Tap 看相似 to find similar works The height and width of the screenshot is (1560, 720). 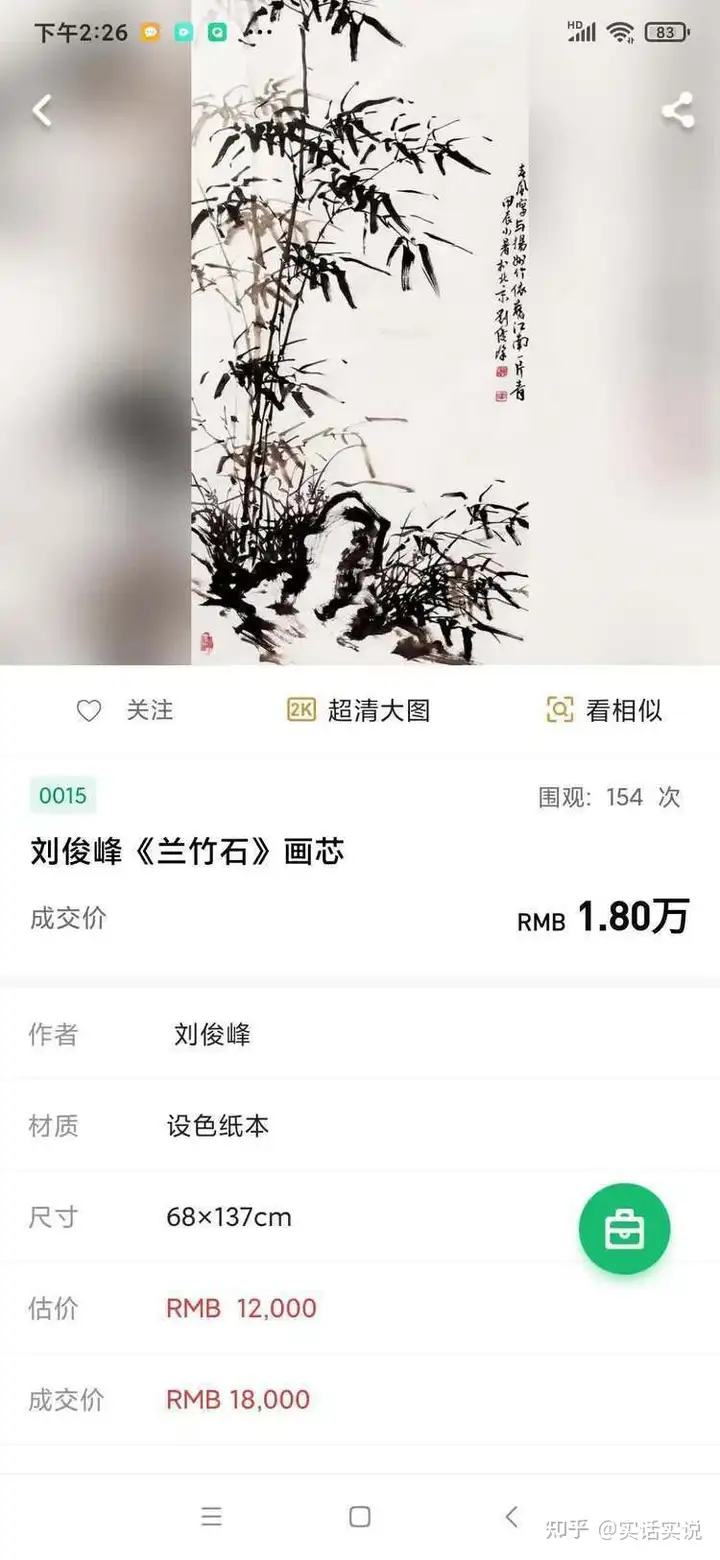604,711
